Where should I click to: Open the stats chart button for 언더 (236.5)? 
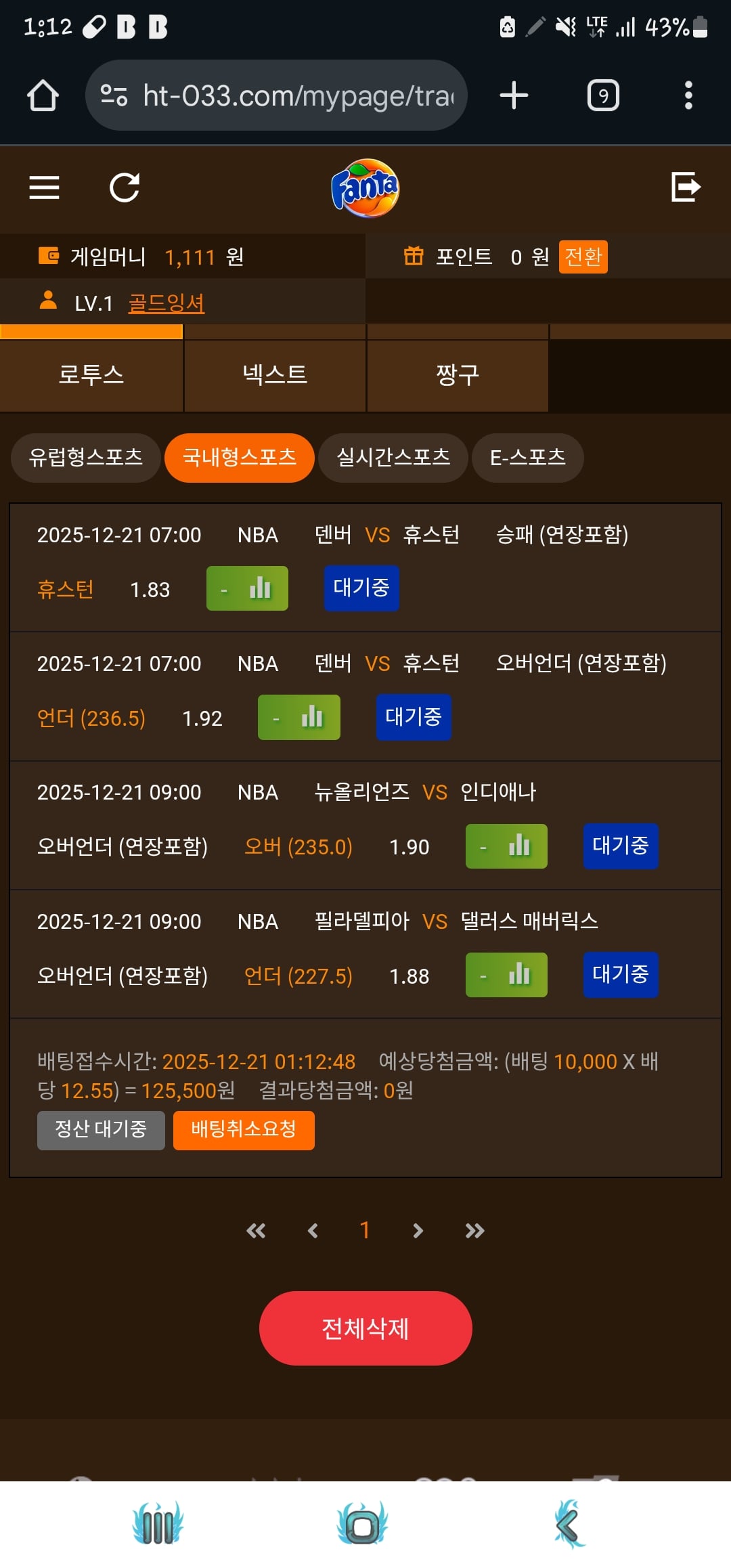coord(298,717)
